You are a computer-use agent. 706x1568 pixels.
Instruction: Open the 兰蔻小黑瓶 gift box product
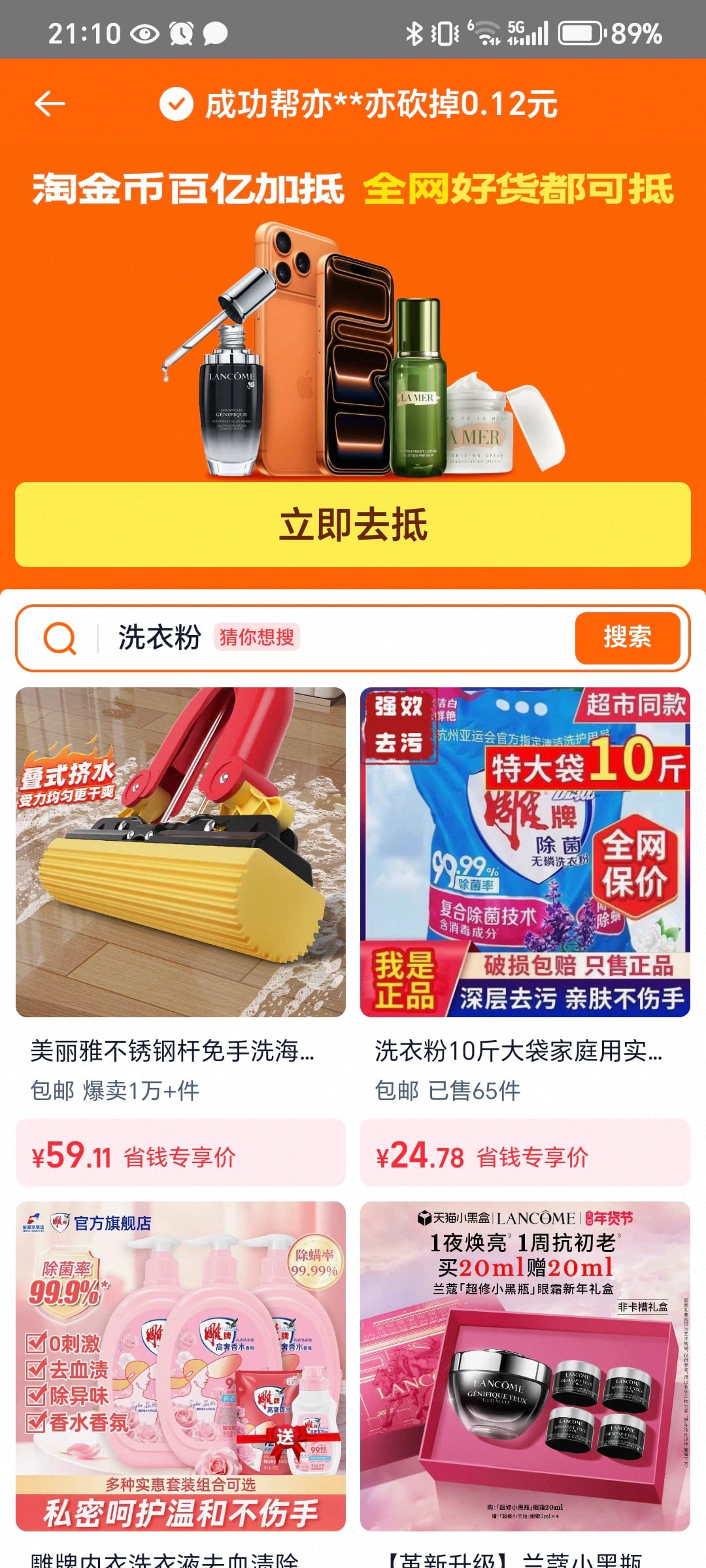525,1365
